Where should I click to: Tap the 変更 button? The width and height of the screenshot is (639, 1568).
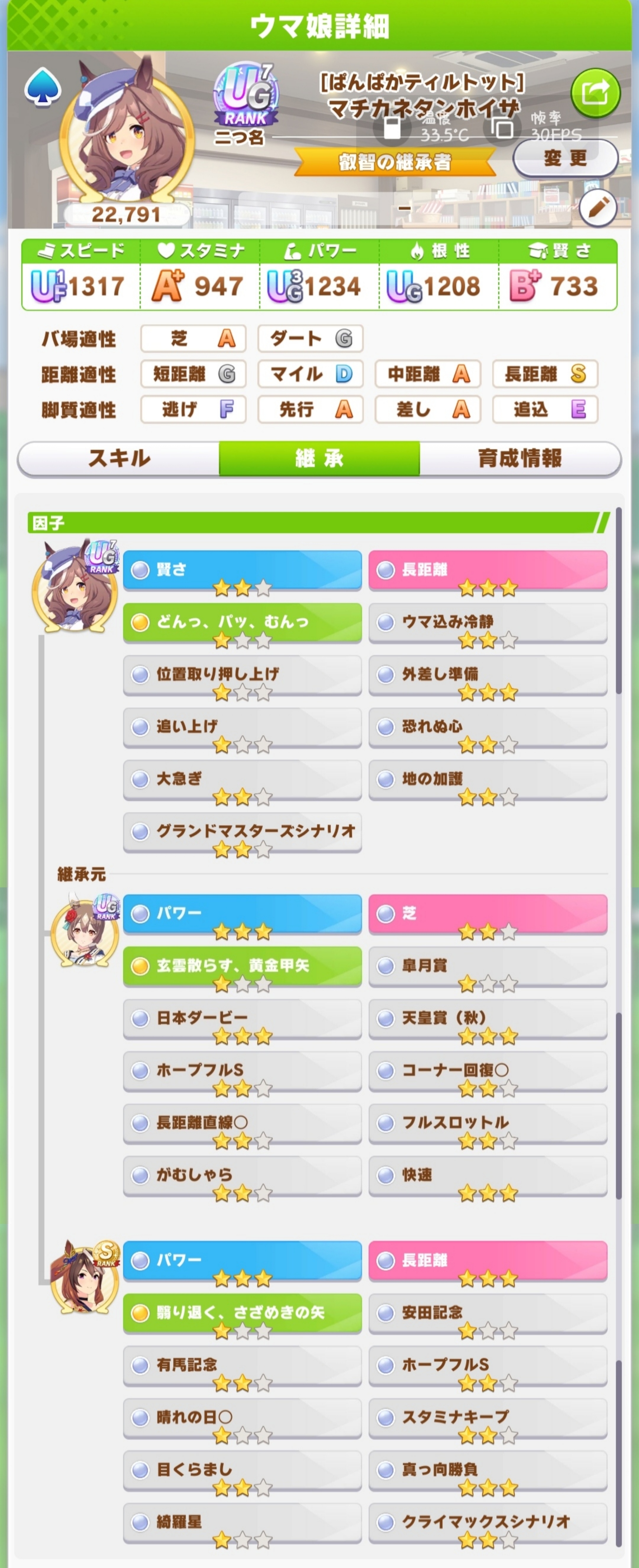click(x=565, y=158)
